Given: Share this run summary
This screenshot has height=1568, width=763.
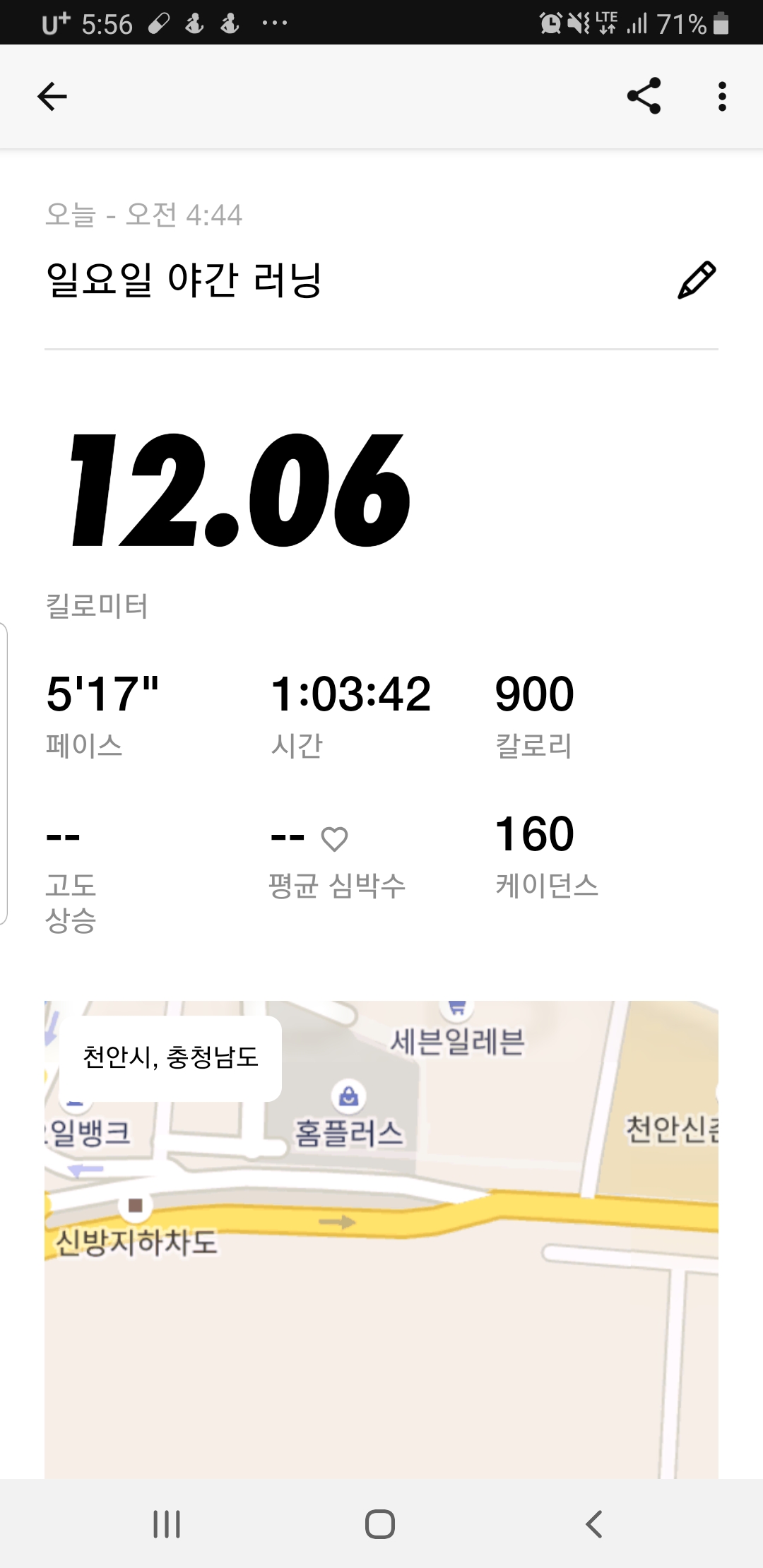Looking at the screenshot, I should pos(644,96).
